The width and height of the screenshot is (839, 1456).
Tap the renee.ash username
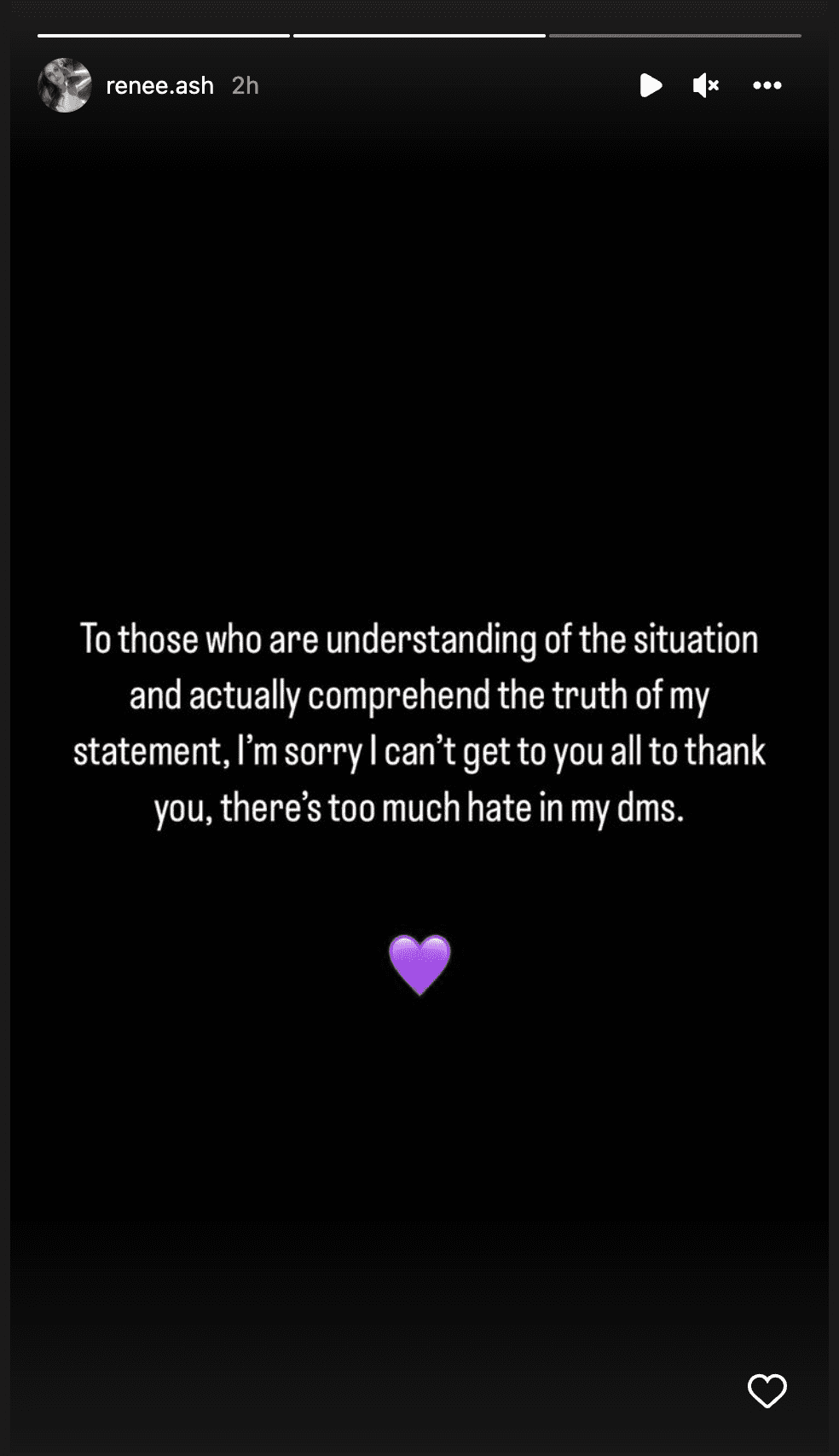click(x=159, y=85)
